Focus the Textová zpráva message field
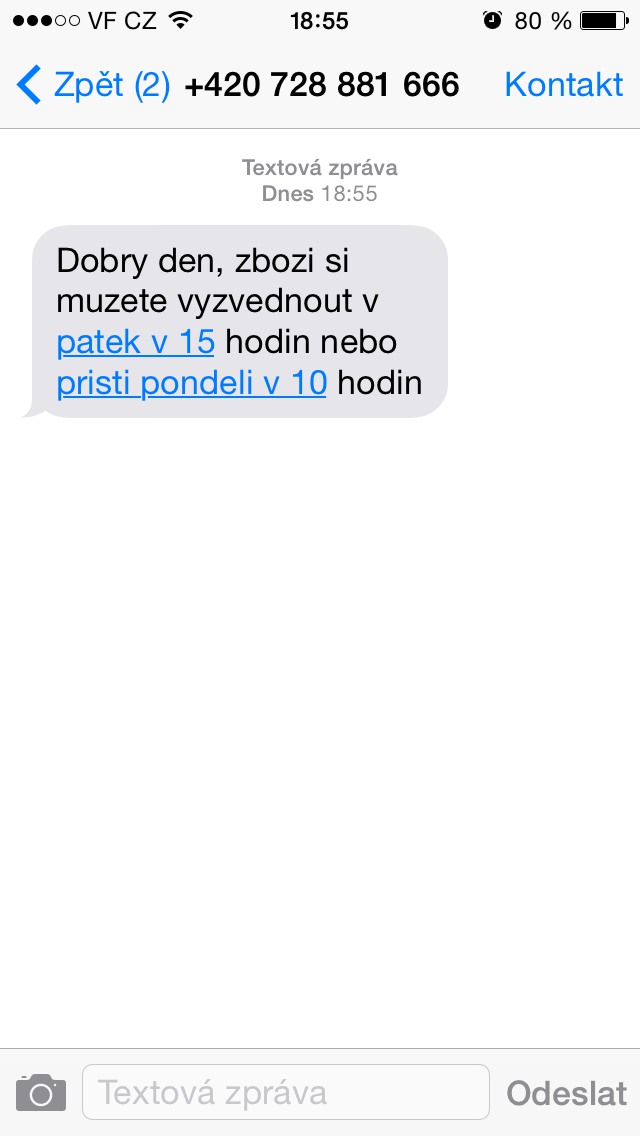Screen dimensions: 640x1136 pos(285,1092)
